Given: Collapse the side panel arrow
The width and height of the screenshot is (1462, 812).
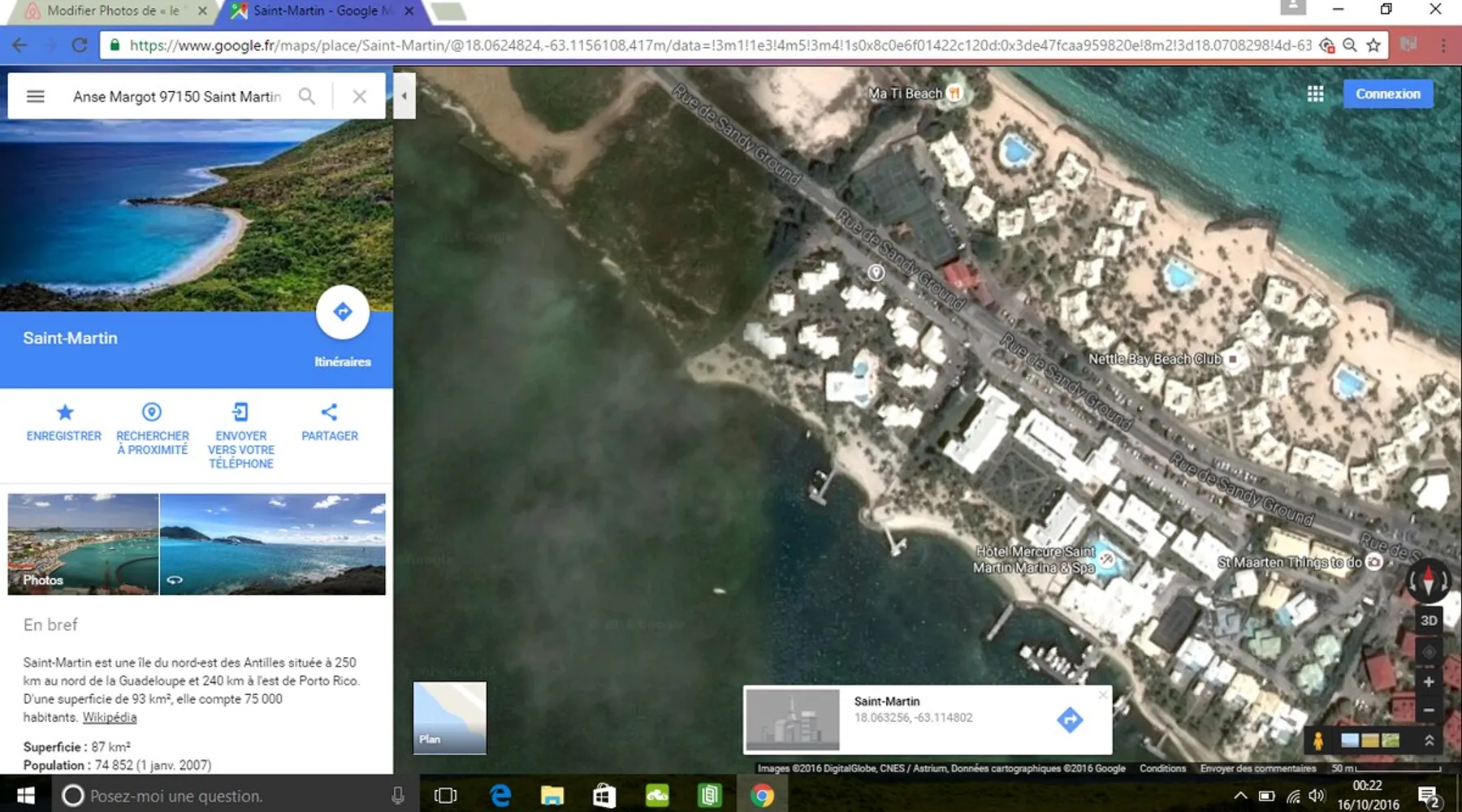Looking at the screenshot, I should tap(404, 96).
